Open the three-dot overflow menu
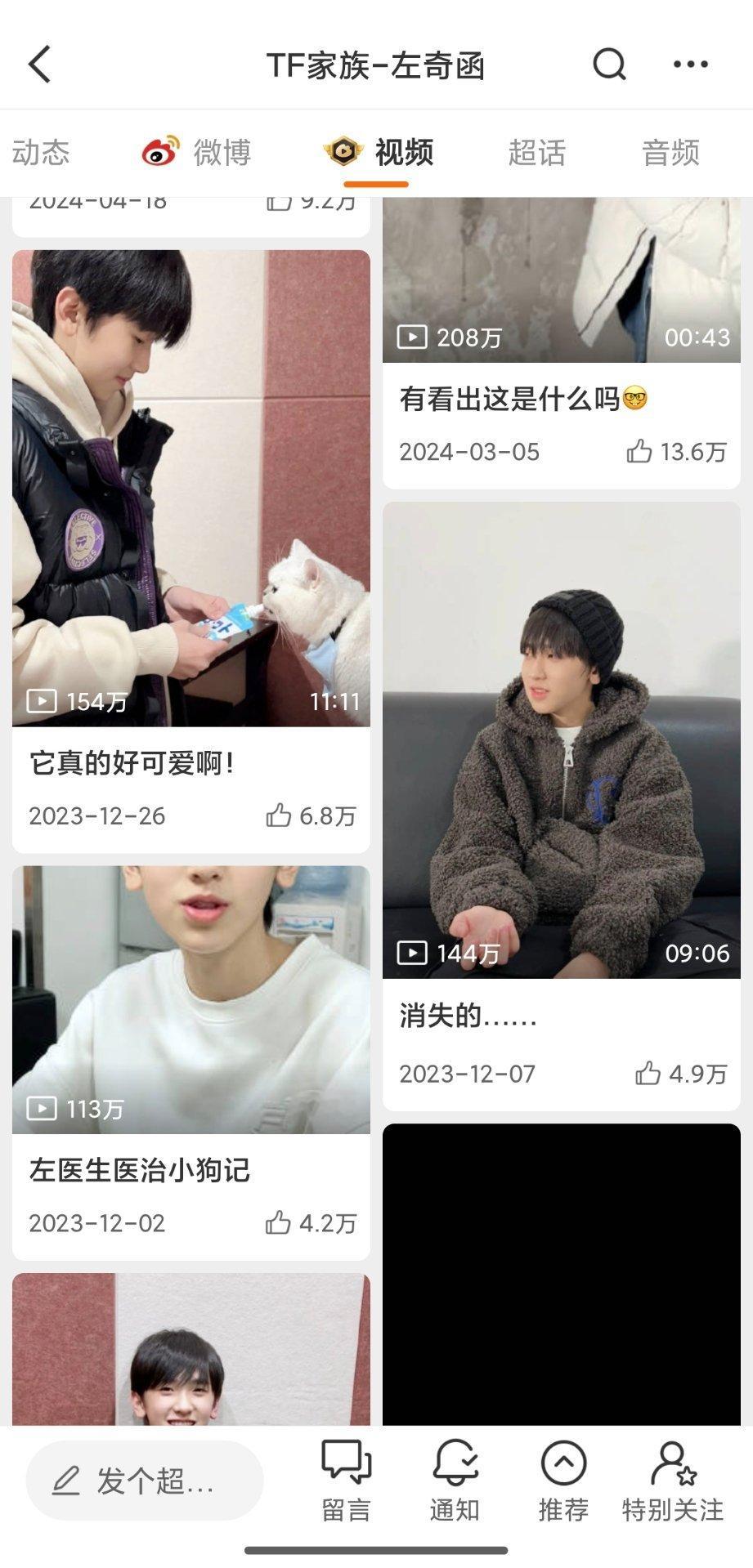 pyautogui.click(x=691, y=64)
